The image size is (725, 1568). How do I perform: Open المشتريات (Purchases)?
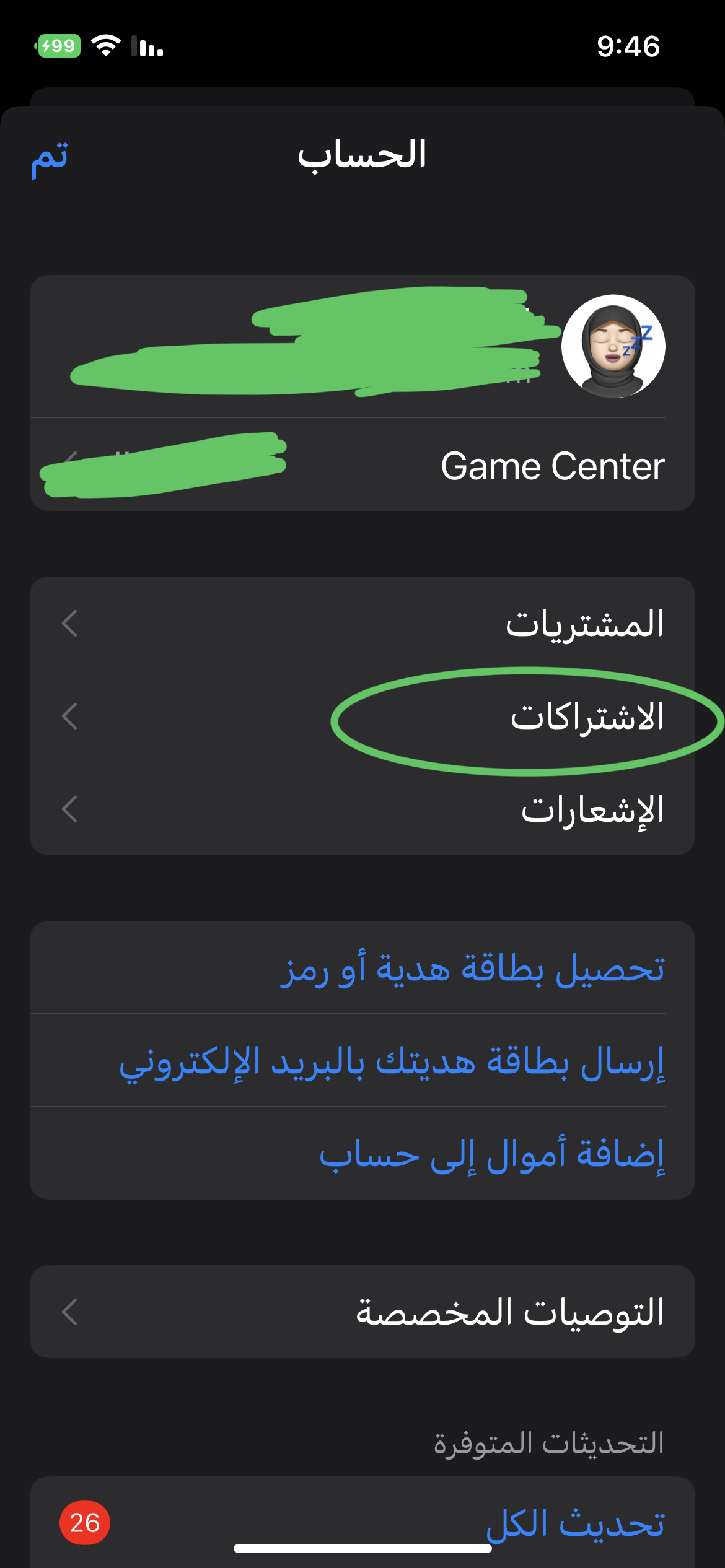(x=362, y=623)
